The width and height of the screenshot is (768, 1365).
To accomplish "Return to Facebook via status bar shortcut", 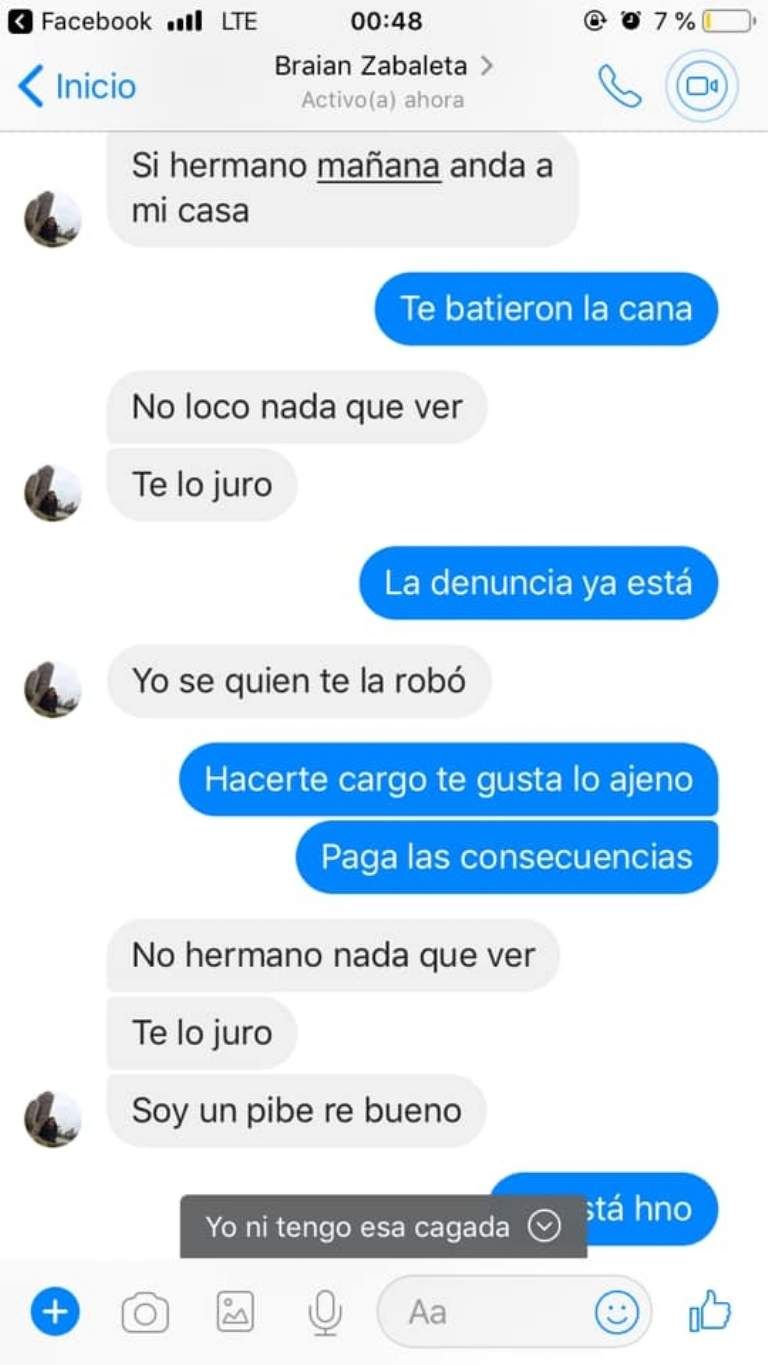I will (80, 21).
